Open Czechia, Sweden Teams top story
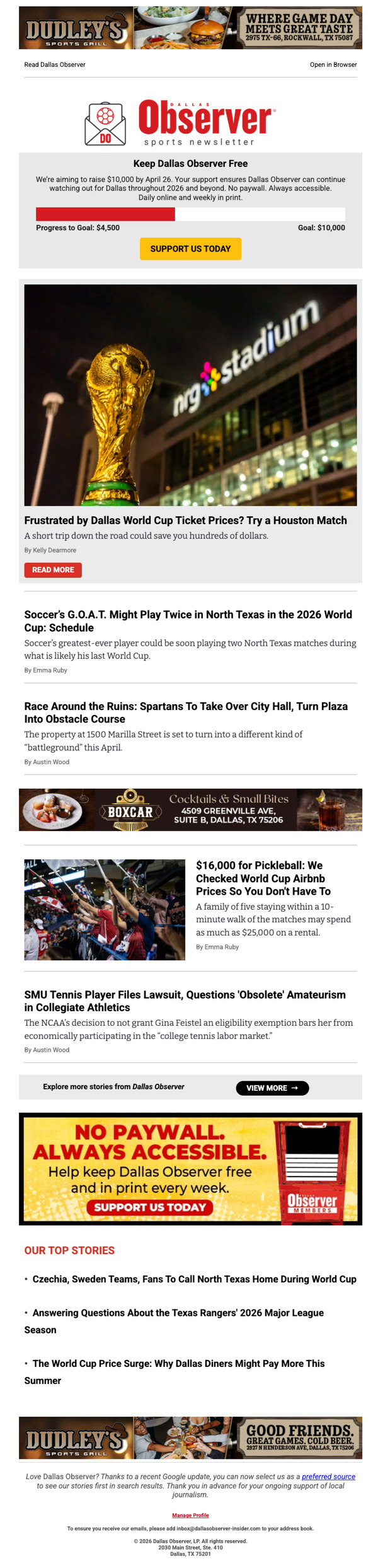 coord(194,1279)
